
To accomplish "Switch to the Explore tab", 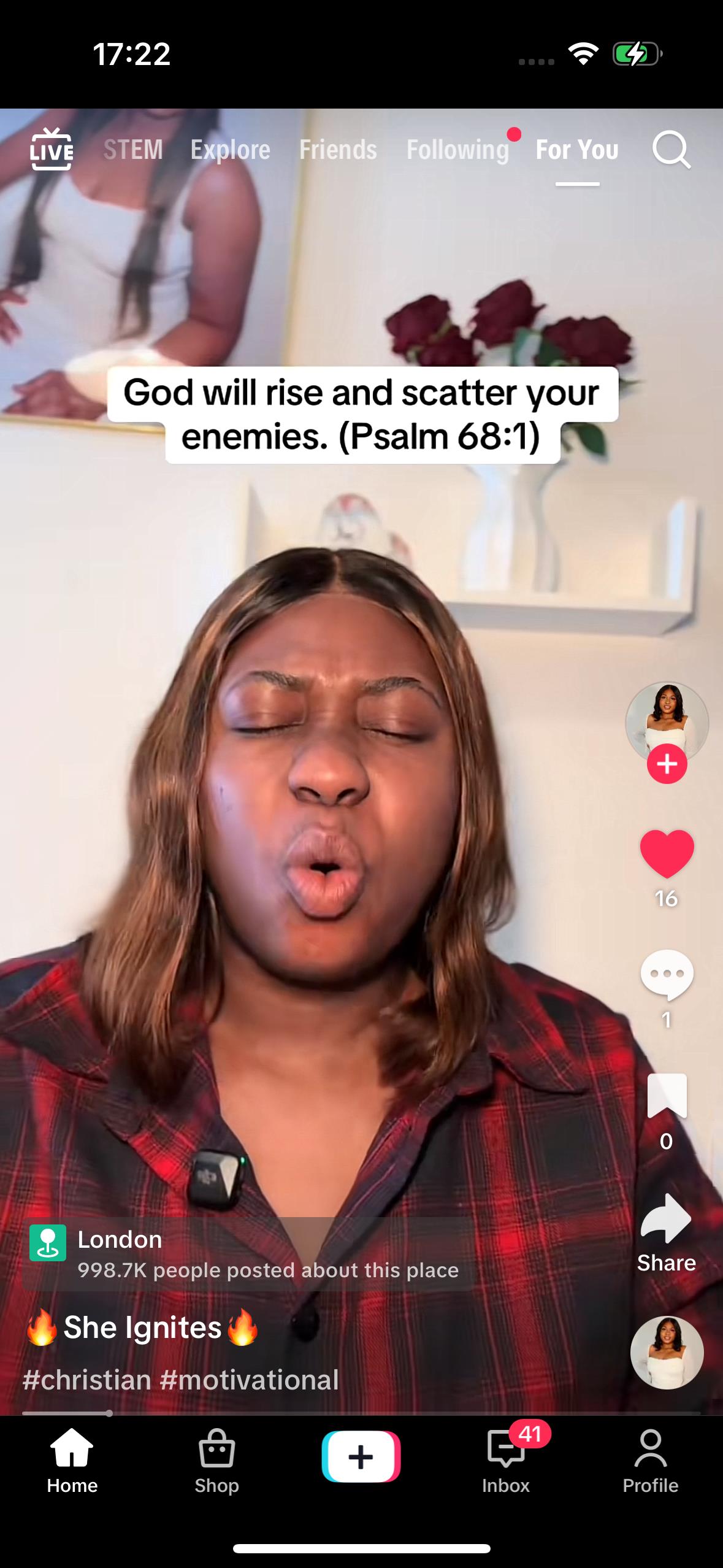I will pyautogui.click(x=230, y=150).
